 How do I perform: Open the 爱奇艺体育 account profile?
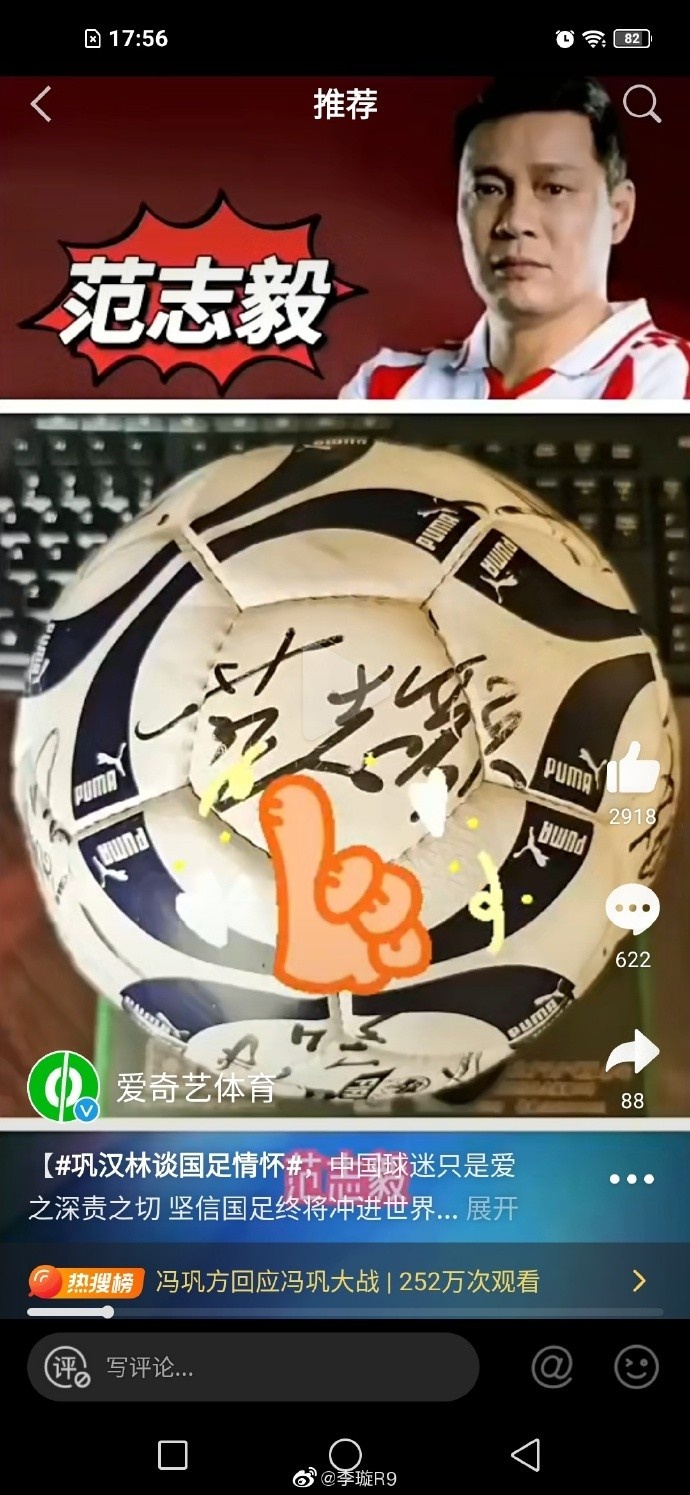(64, 1087)
